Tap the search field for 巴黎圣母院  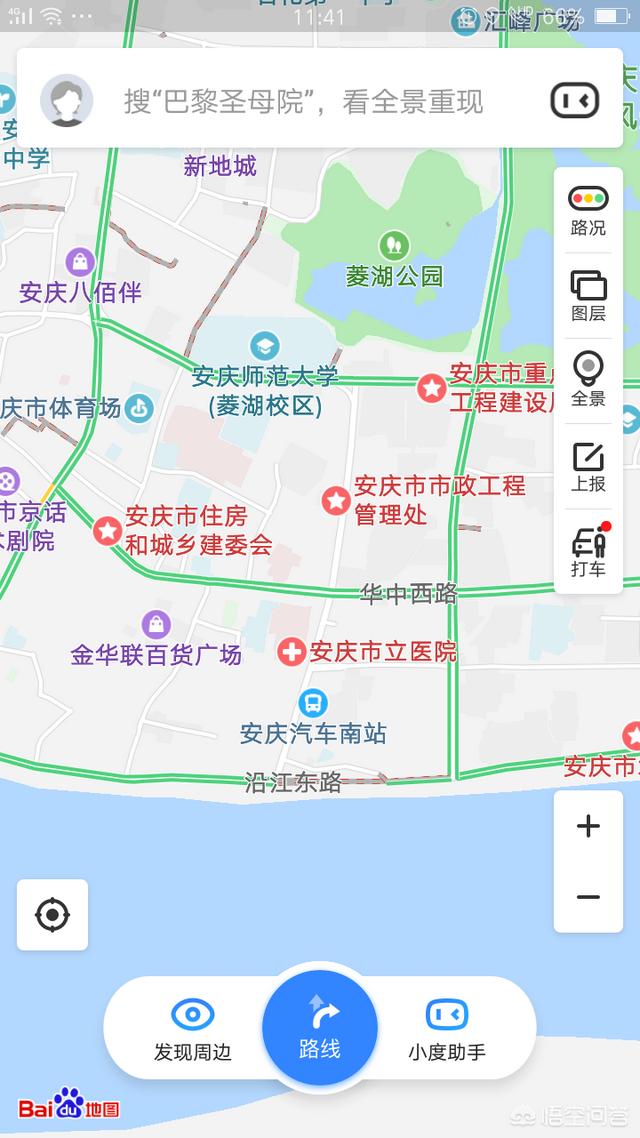(x=303, y=101)
